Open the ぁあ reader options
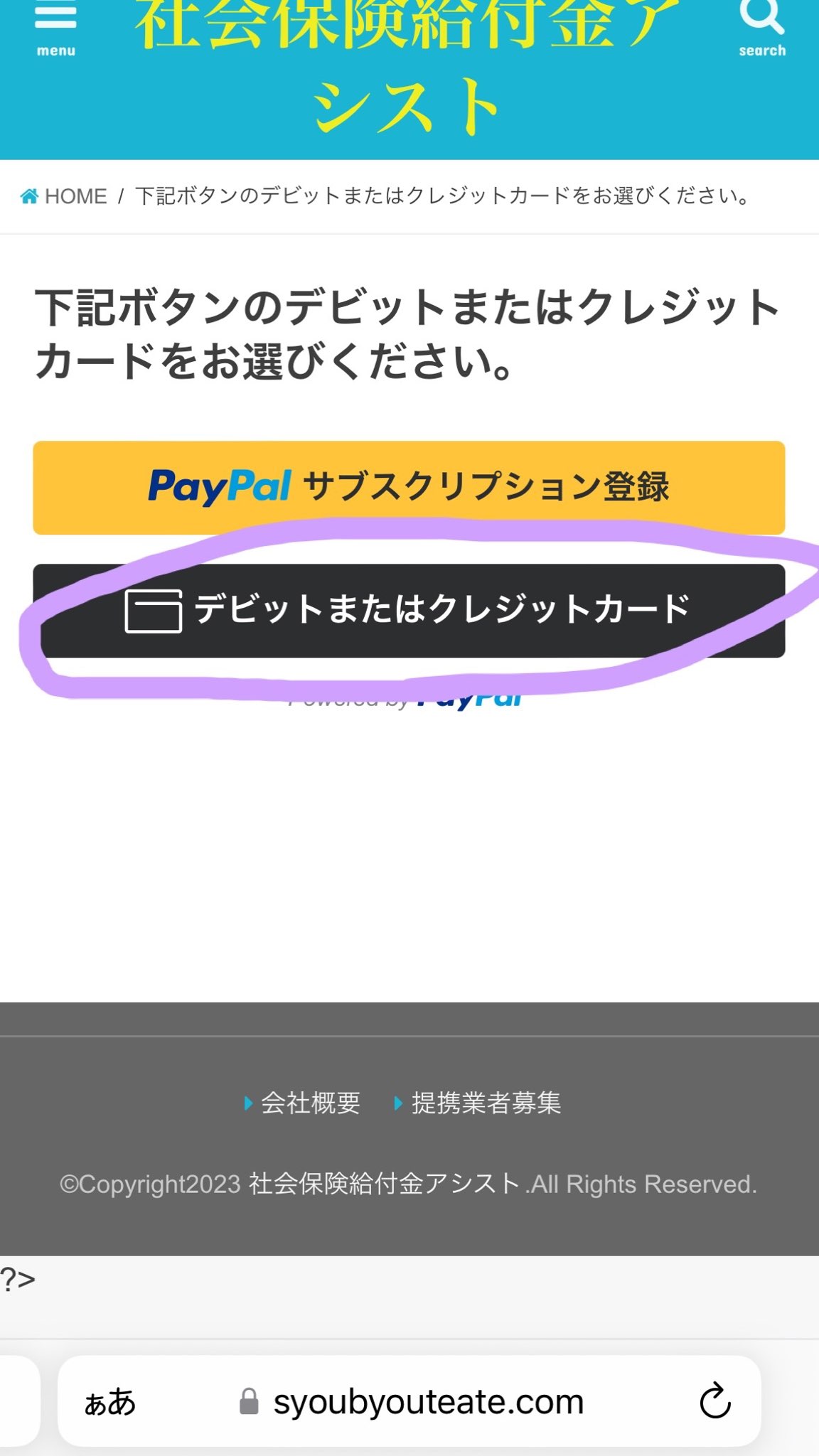The height and width of the screenshot is (1456, 819). (110, 1402)
